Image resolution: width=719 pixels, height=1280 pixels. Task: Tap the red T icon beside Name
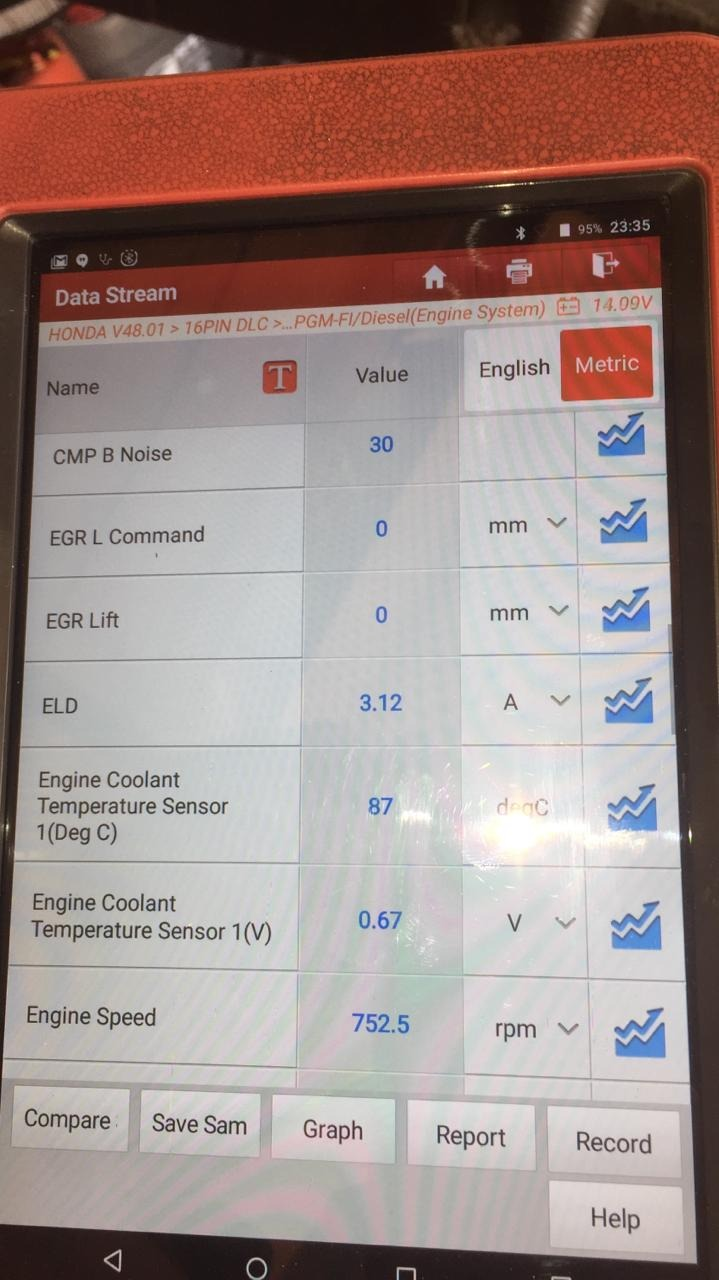[x=280, y=377]
